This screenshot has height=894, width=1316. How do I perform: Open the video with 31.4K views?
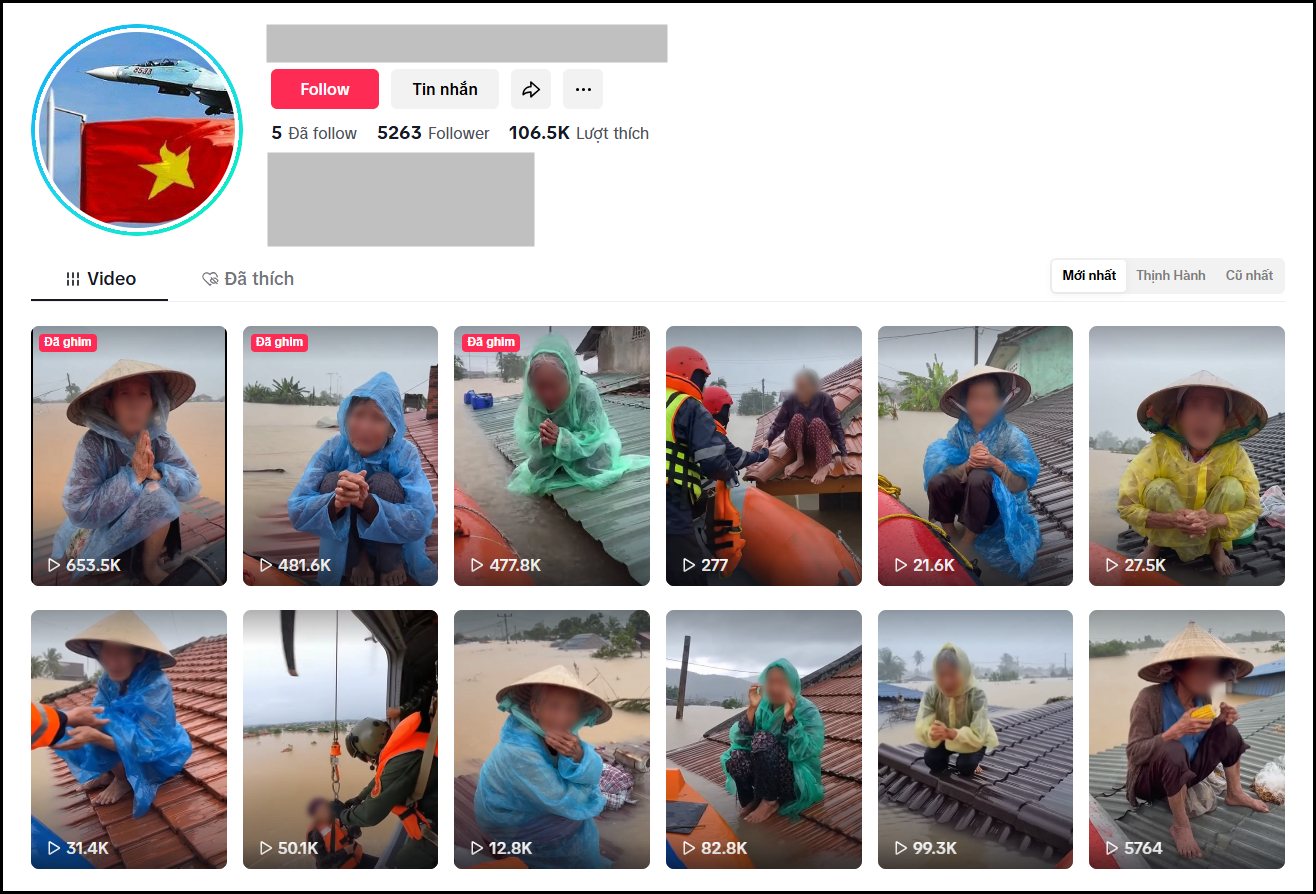[x=129, y=739]
